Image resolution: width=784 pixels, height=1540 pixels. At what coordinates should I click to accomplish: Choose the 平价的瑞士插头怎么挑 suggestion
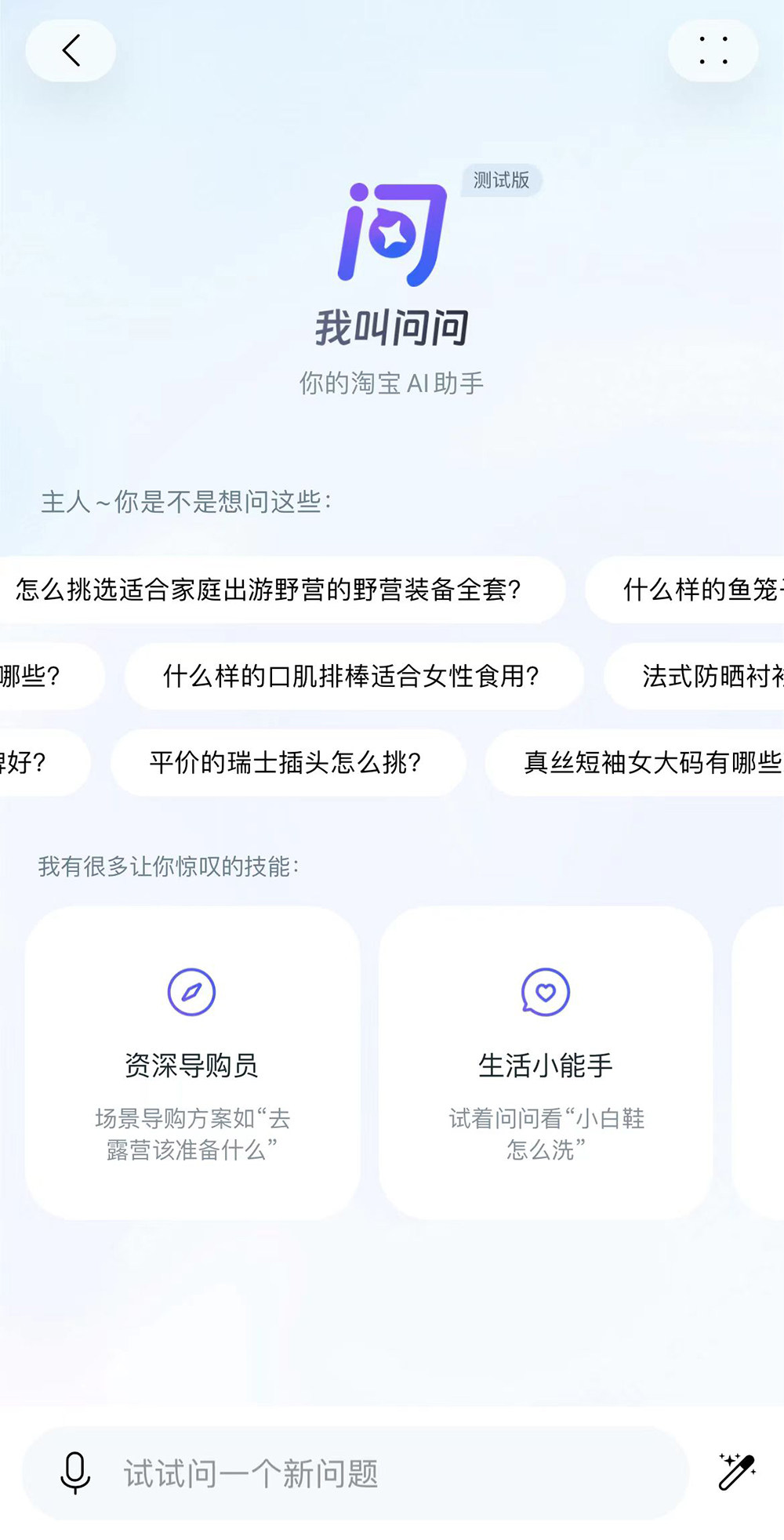coord(288,762)
